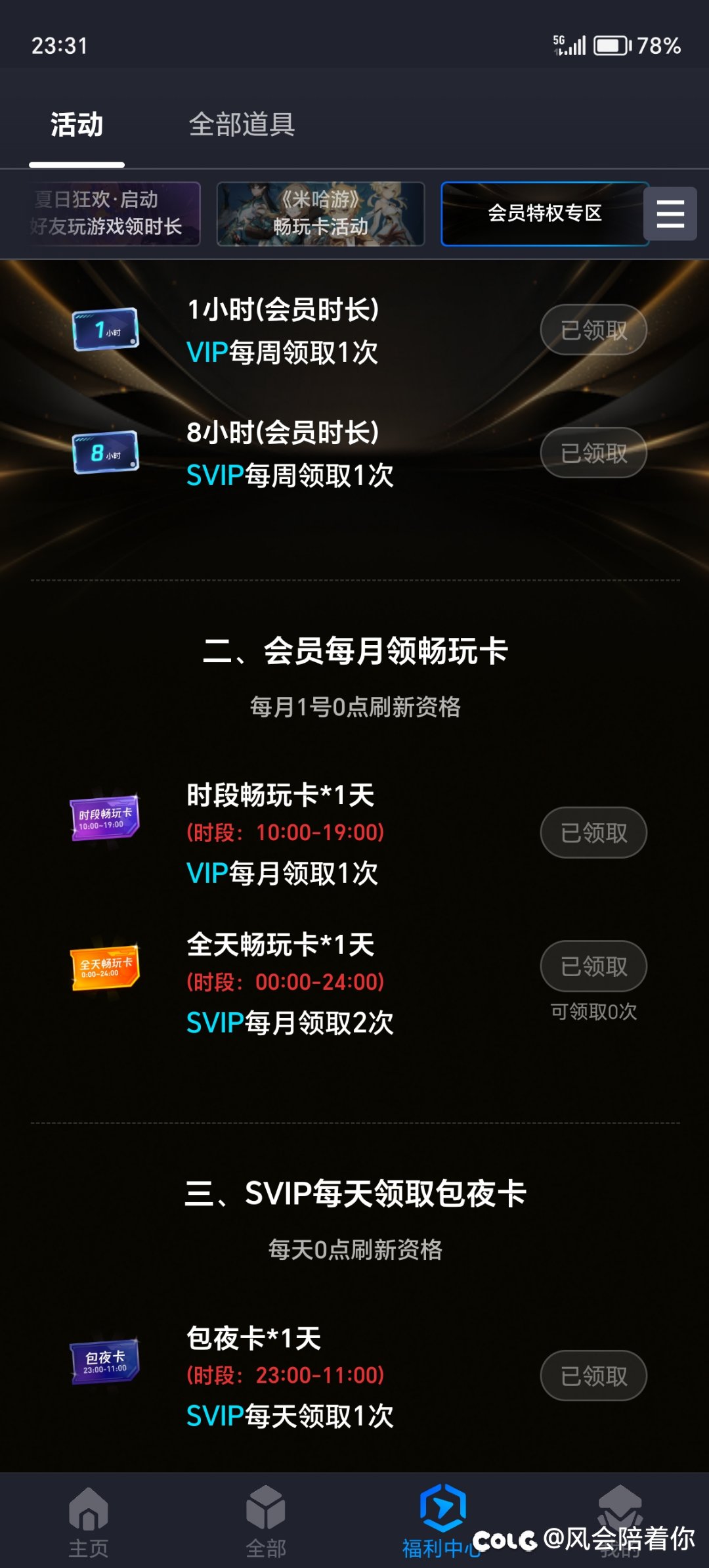This screenshot has width=709, height=1568.
Task: Tap 已领取 for 1小时(会员时长)
Action: [x=593, y=330]
